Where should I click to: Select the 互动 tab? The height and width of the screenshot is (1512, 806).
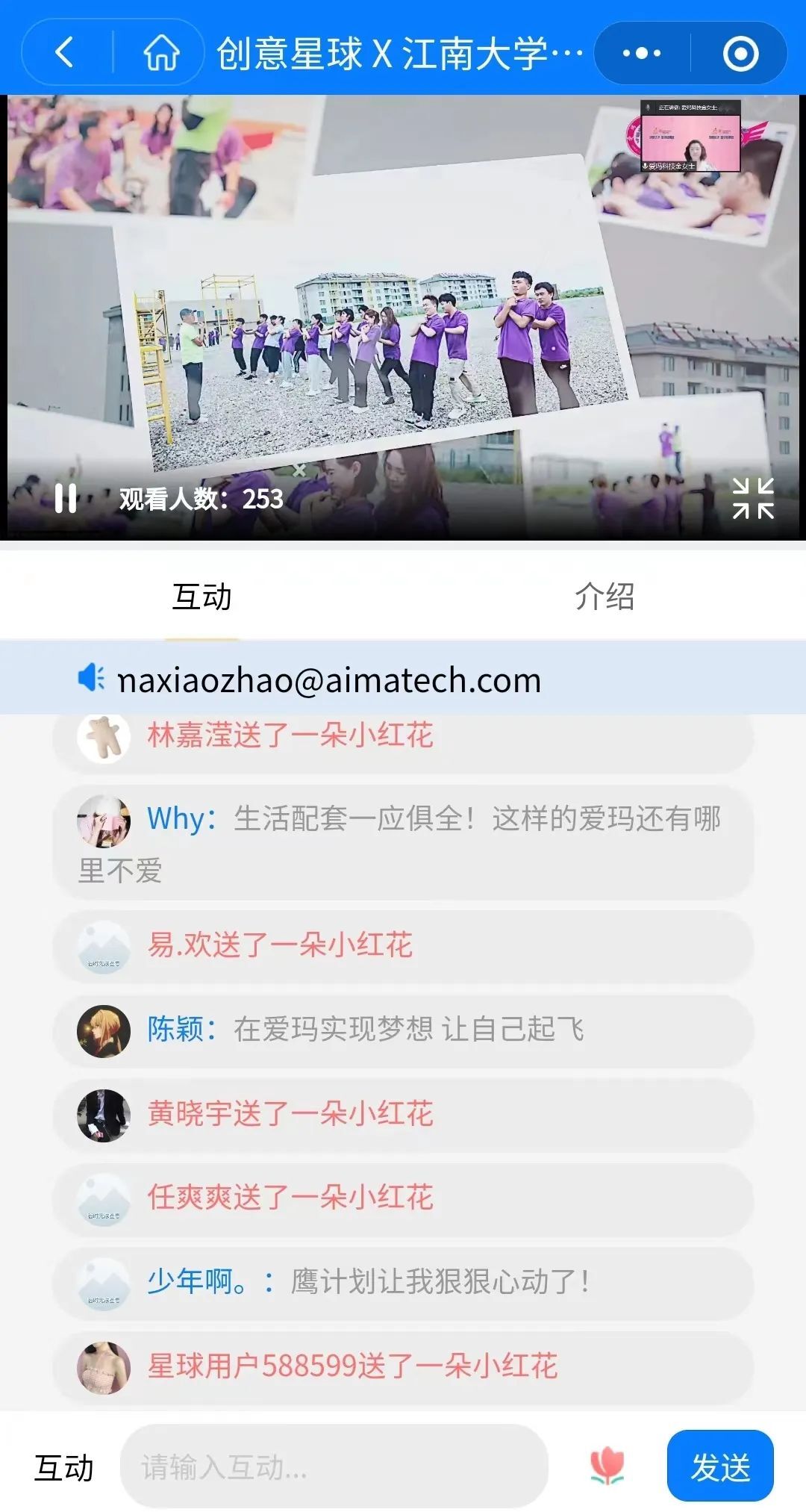click(201, 597)
